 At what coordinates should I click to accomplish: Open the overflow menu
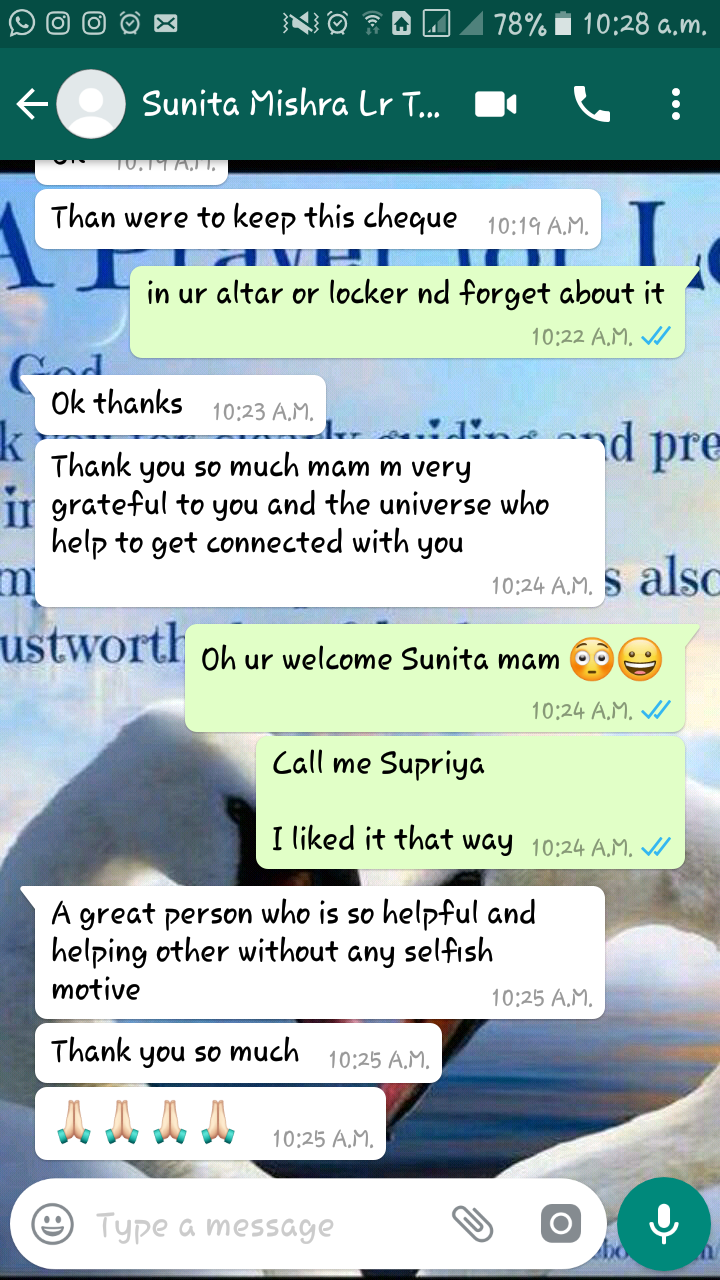click(x=676, y=104)
